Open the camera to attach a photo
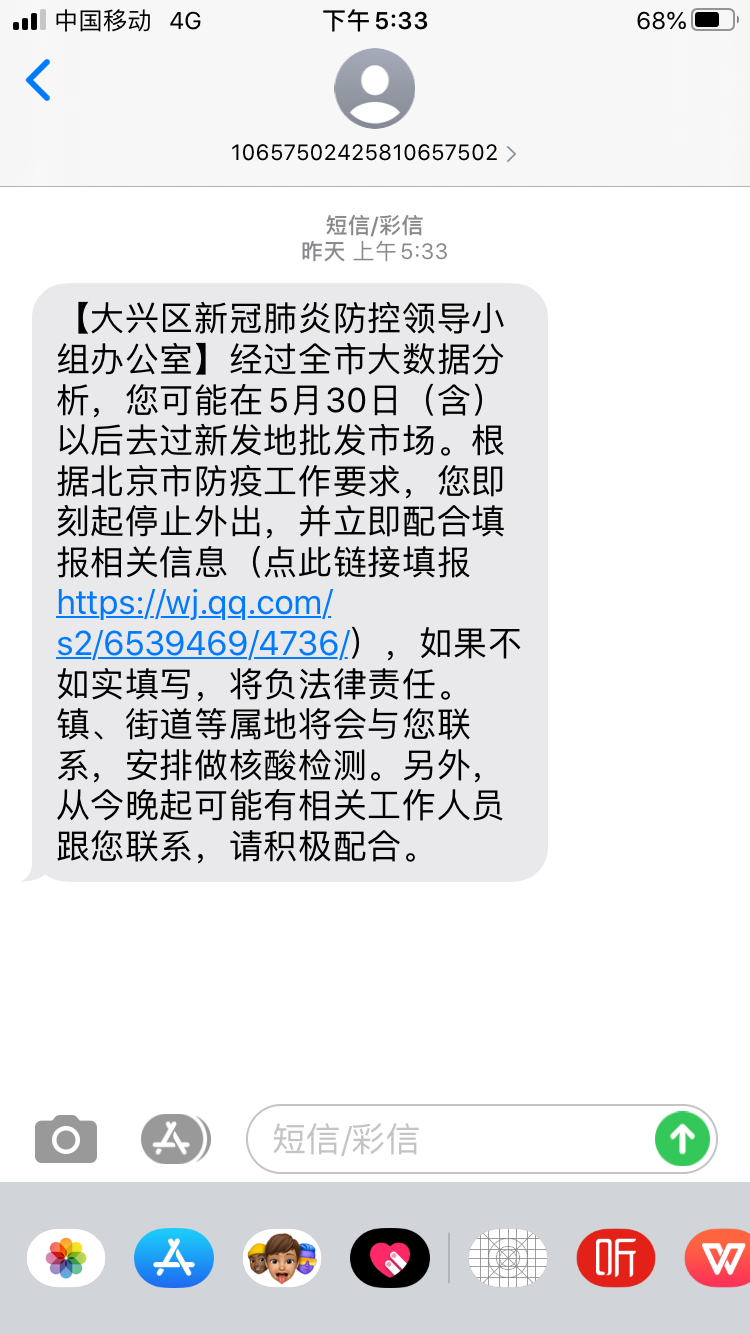This screenshot has width=750, height=1334. (66, 1138)
